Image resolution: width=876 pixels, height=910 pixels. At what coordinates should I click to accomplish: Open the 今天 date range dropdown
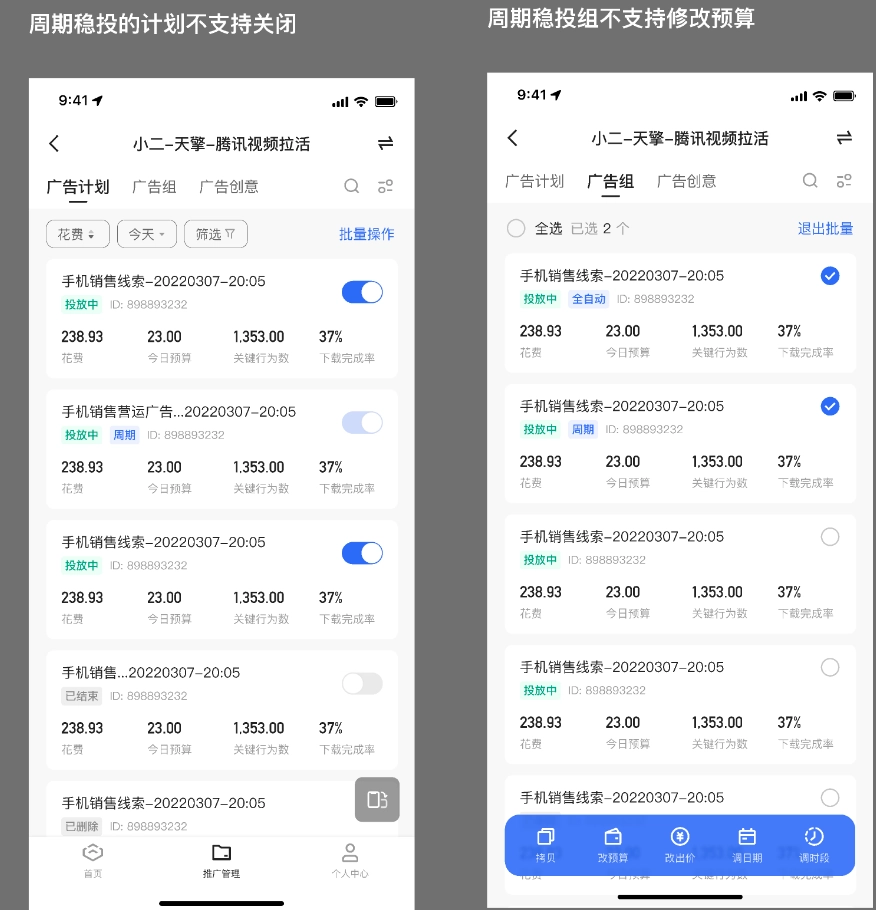[145, 233]
